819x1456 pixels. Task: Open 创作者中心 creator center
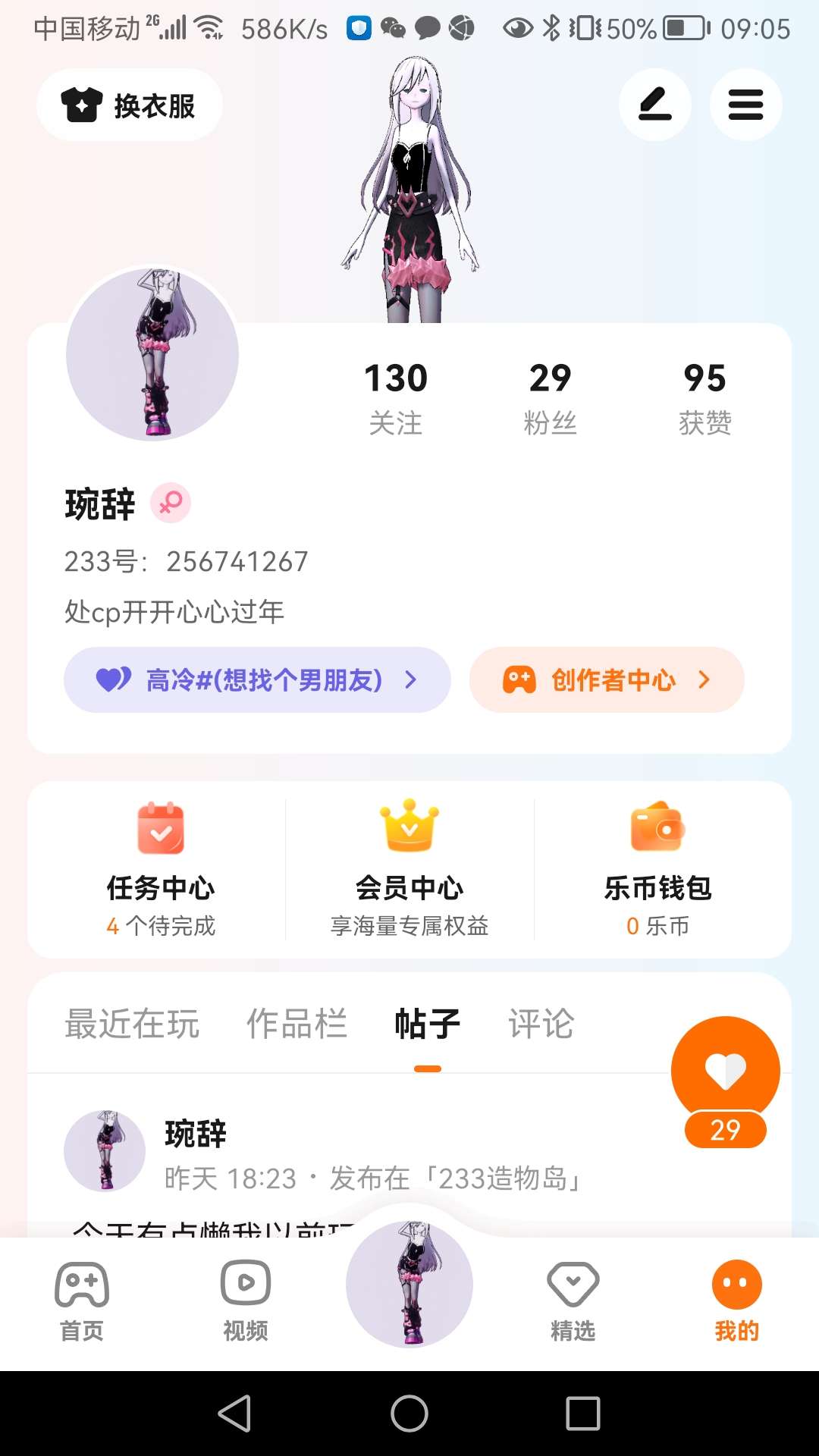[x=607, y=679]
